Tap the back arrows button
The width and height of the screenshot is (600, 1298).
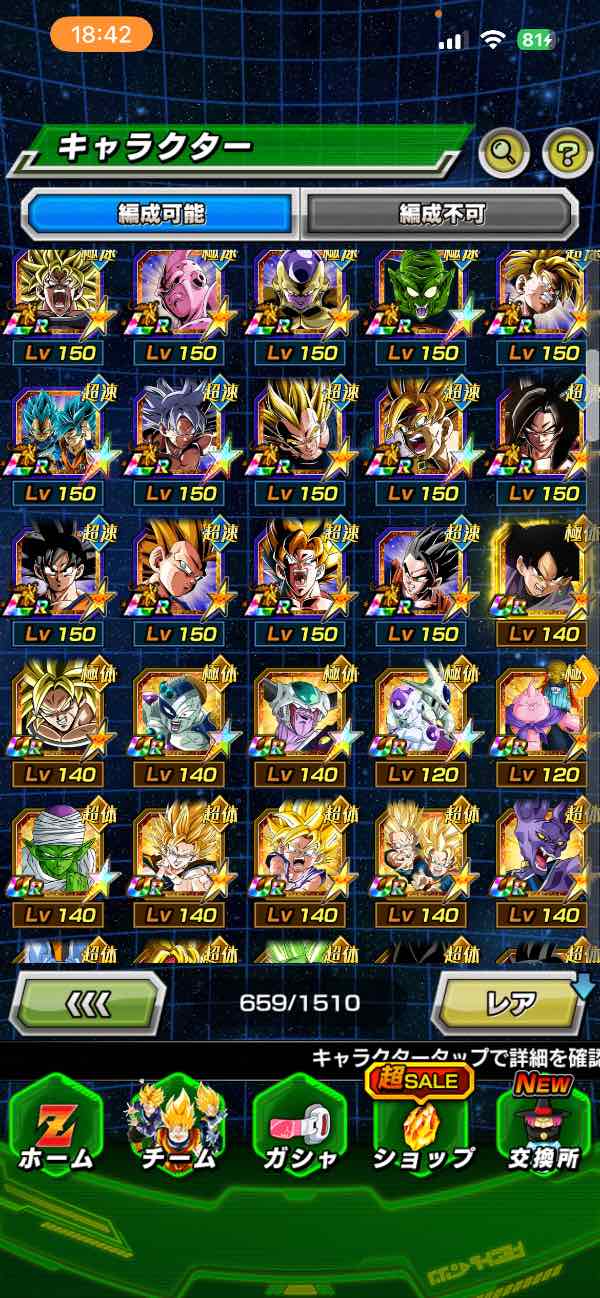point(87,1001)
